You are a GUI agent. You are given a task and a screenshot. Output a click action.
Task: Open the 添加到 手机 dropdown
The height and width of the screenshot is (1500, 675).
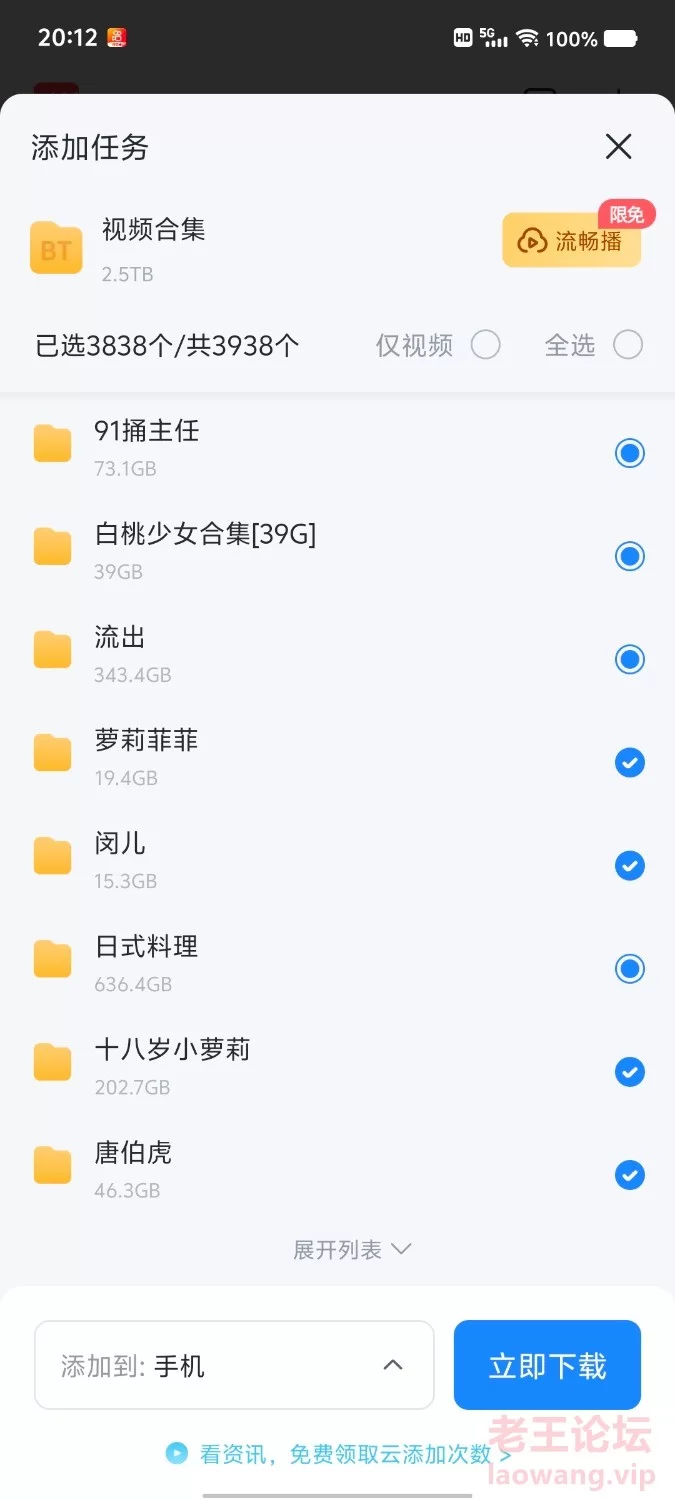(234, 1365)
